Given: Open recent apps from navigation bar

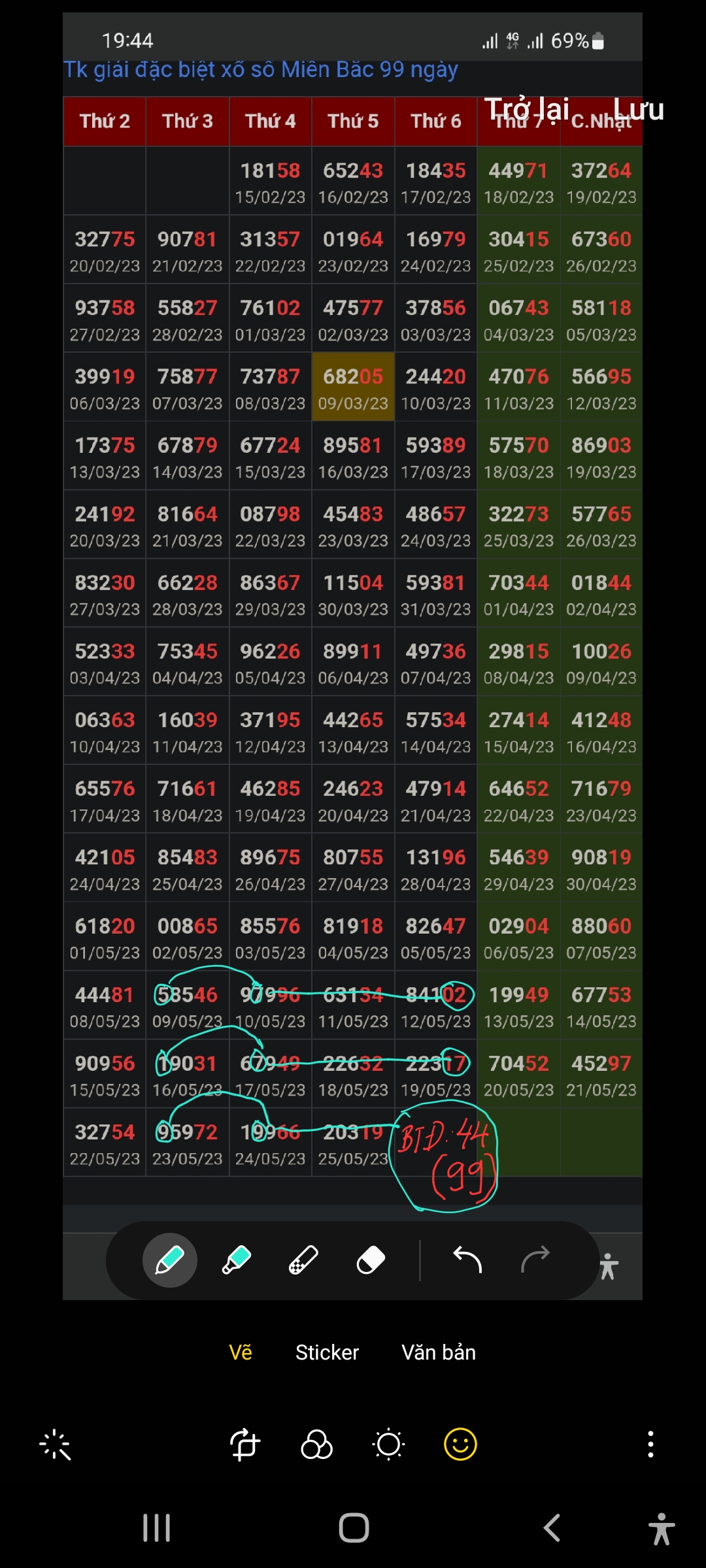Looking at the screenshot, I should coord(156,1528).
